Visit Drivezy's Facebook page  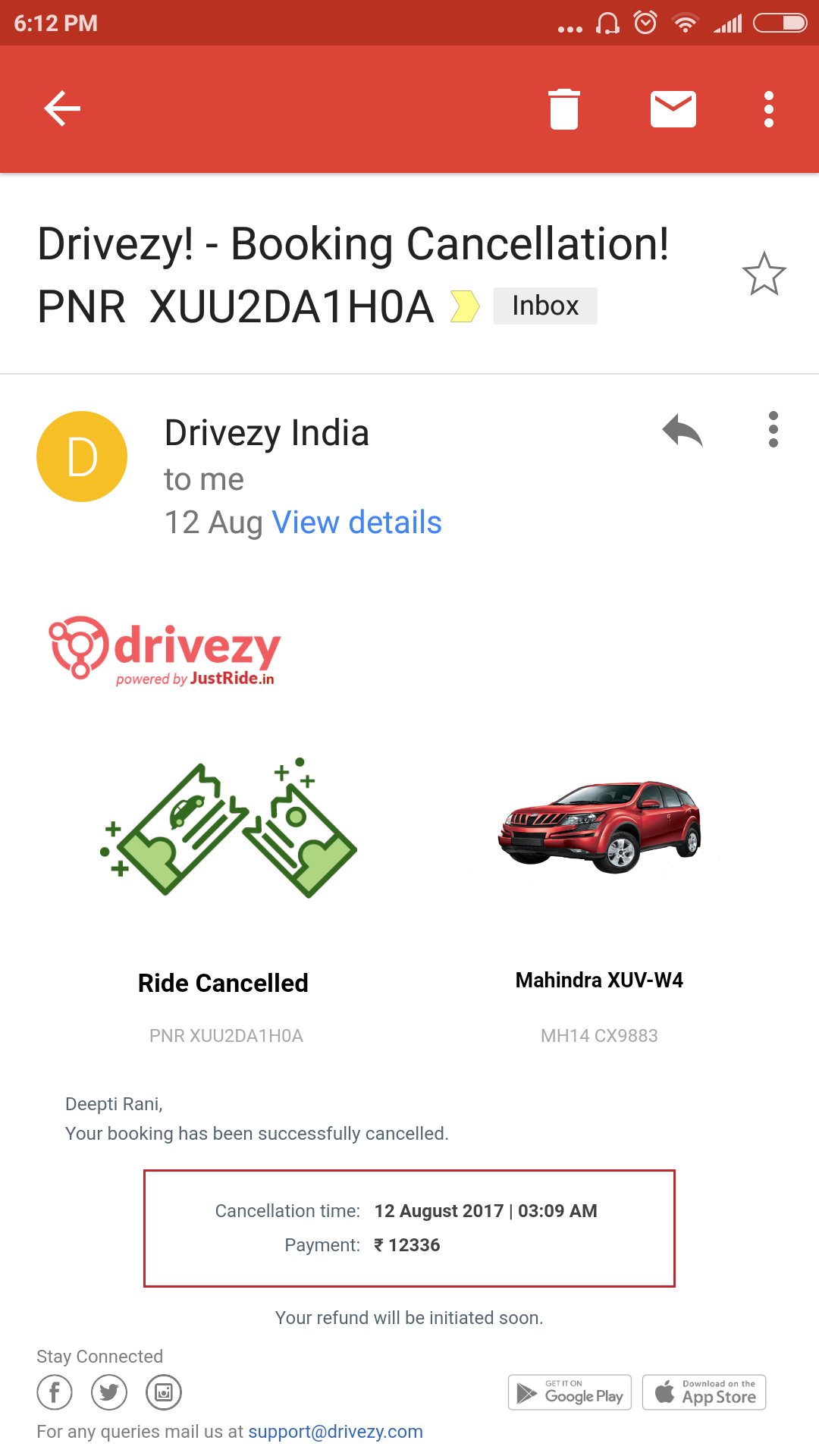[55, 1392]
